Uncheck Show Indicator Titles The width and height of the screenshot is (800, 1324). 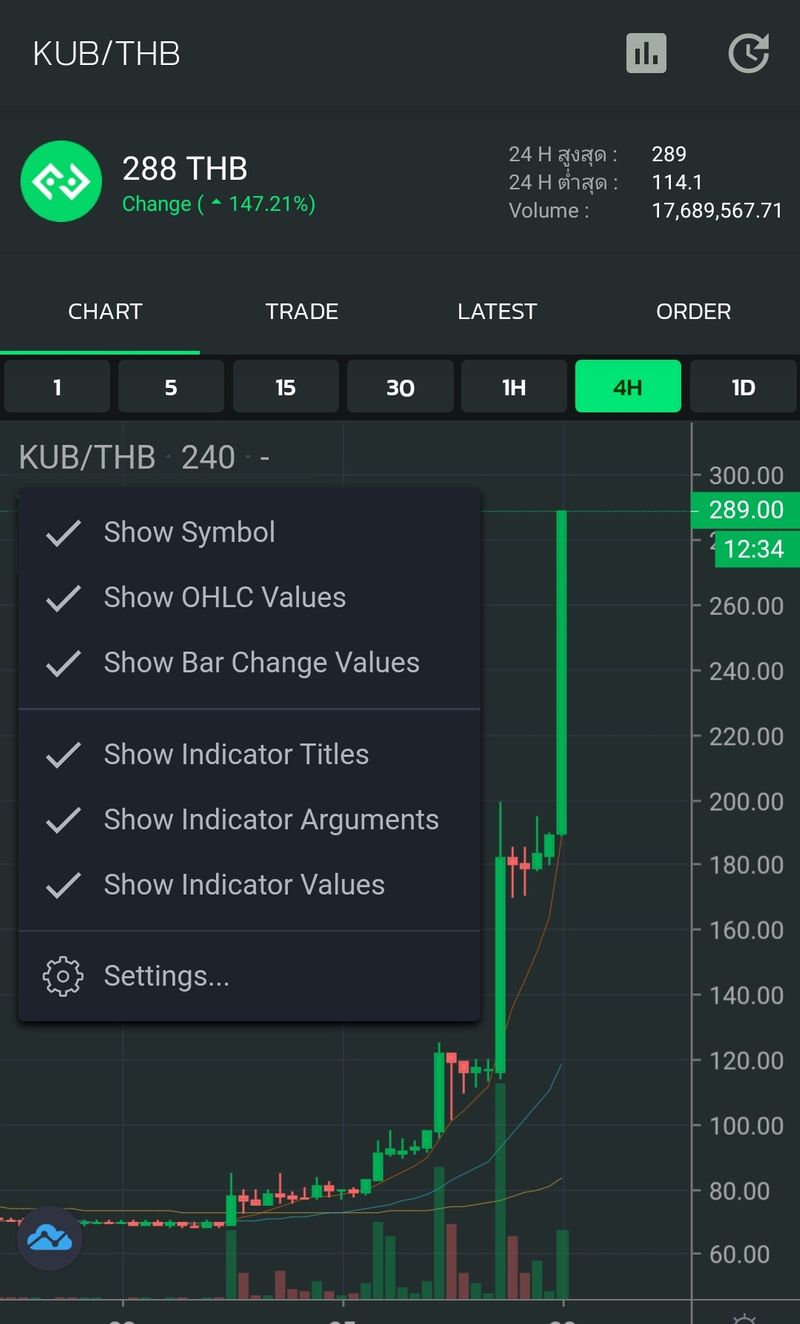pos(236,754)
